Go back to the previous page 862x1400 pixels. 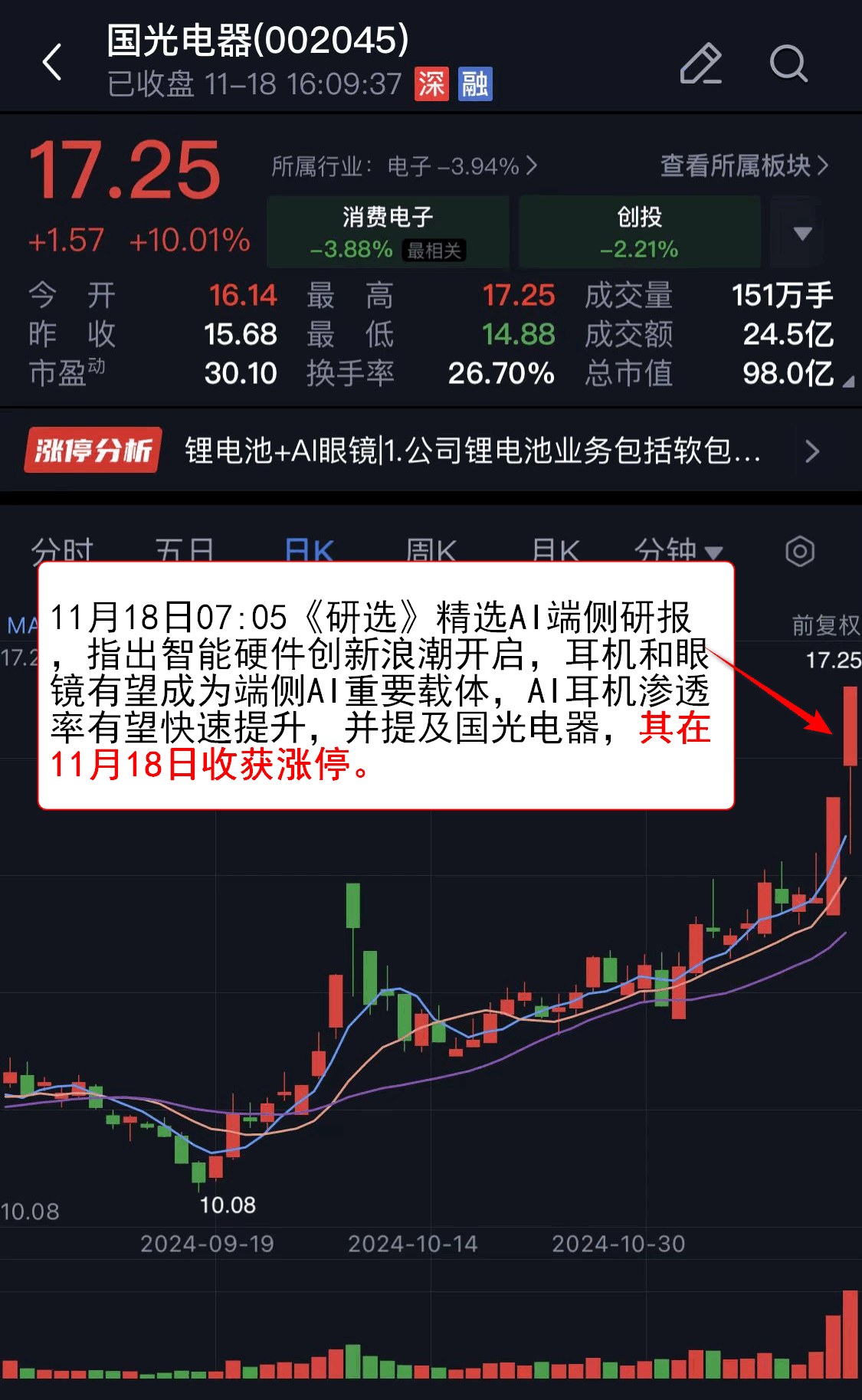[x=52, y=63]
